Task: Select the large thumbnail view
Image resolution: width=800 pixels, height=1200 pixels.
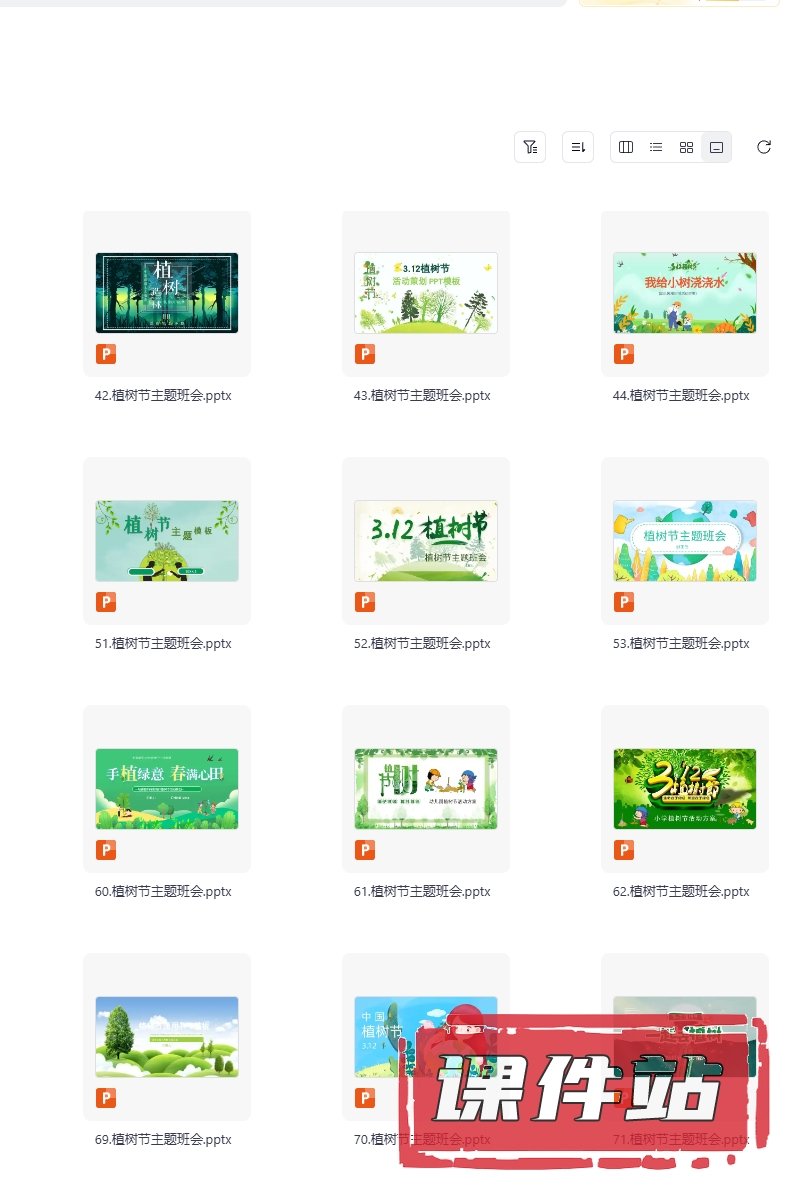Action: (716, 147)
